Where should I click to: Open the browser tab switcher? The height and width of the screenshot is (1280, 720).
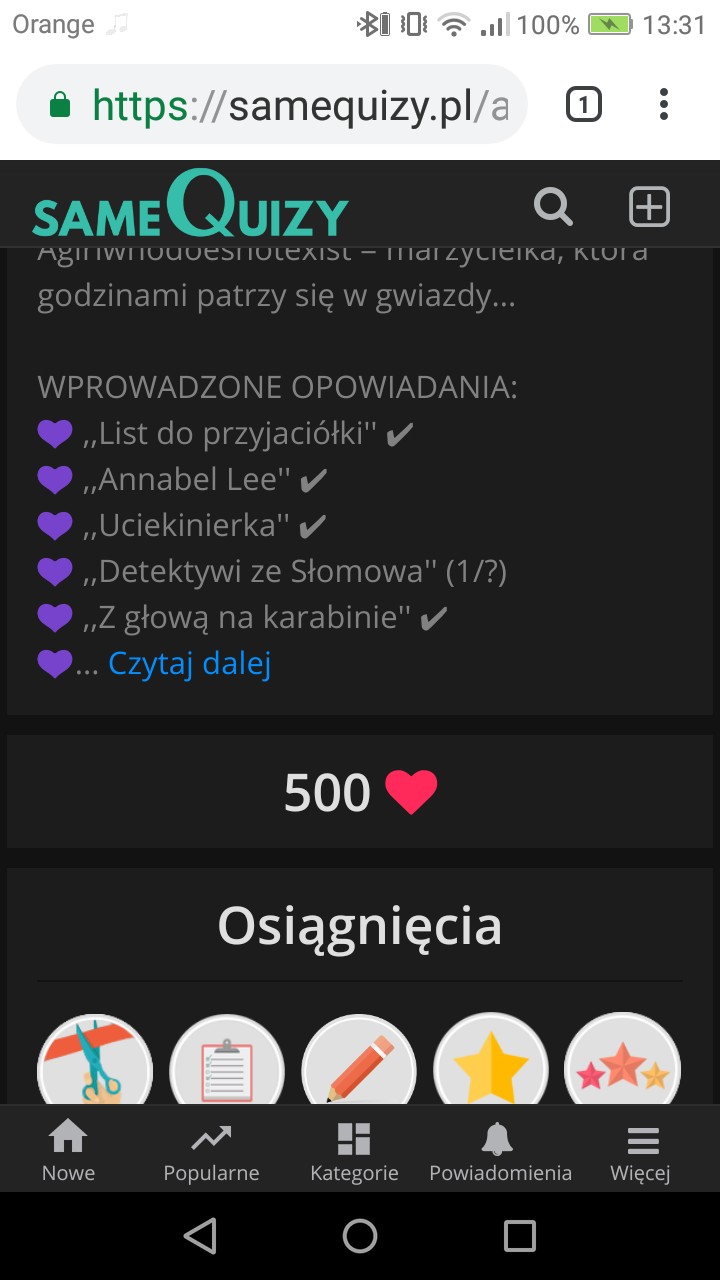pos(584,104)
